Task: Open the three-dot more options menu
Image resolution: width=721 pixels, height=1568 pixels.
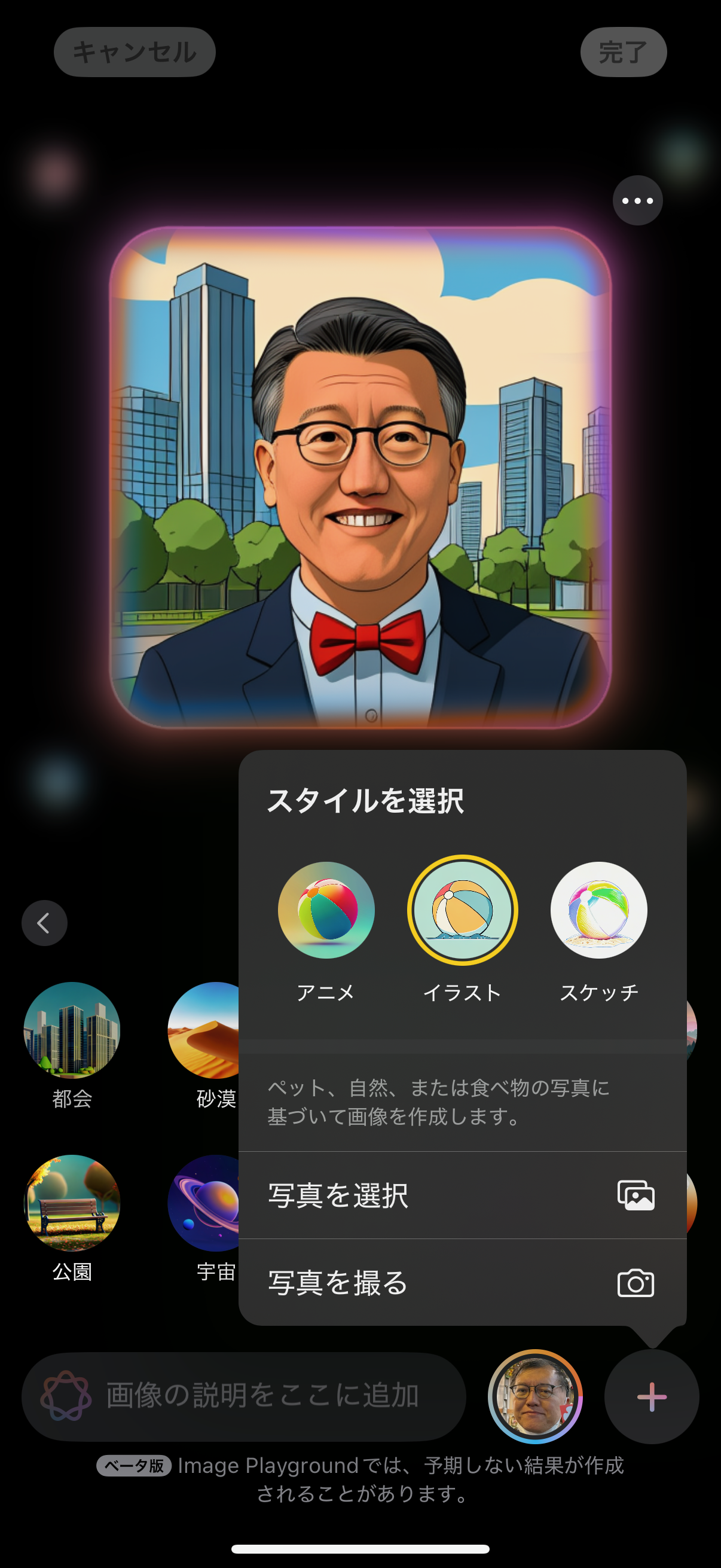Action: click(637, 201)
